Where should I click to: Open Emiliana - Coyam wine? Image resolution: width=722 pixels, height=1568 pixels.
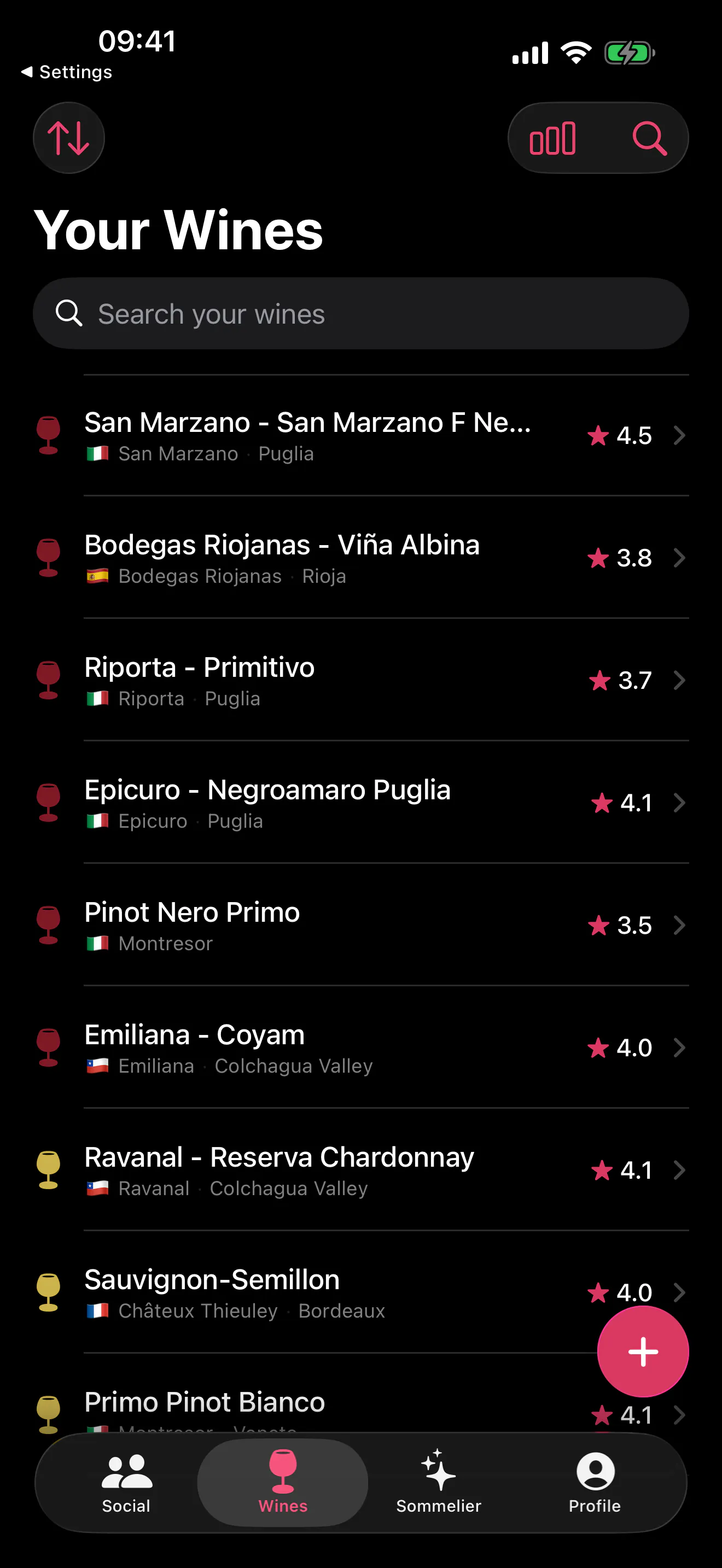pyautogui.click(x=361, y=1048)
